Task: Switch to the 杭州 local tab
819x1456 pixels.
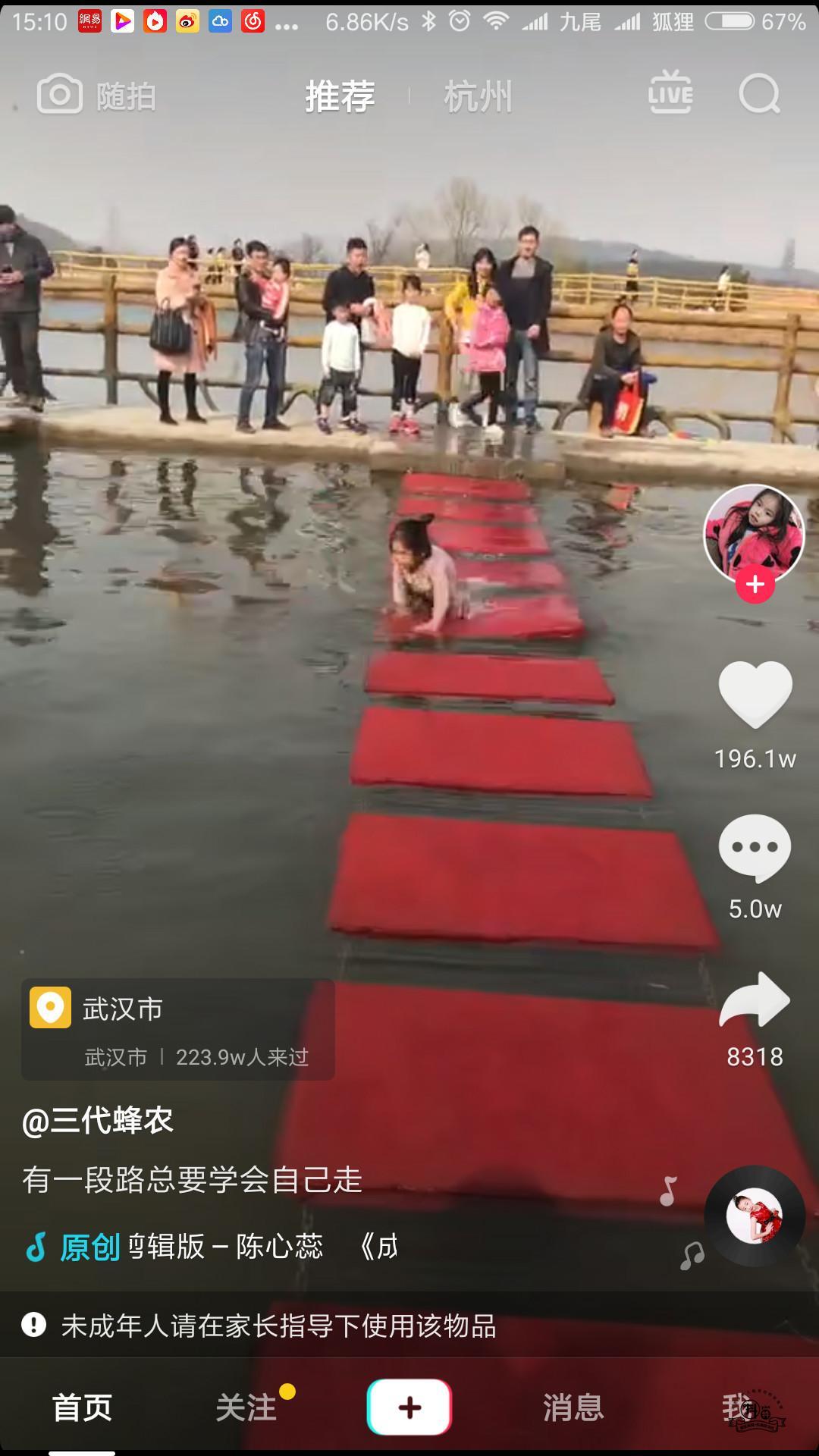Action: [478, 96]
